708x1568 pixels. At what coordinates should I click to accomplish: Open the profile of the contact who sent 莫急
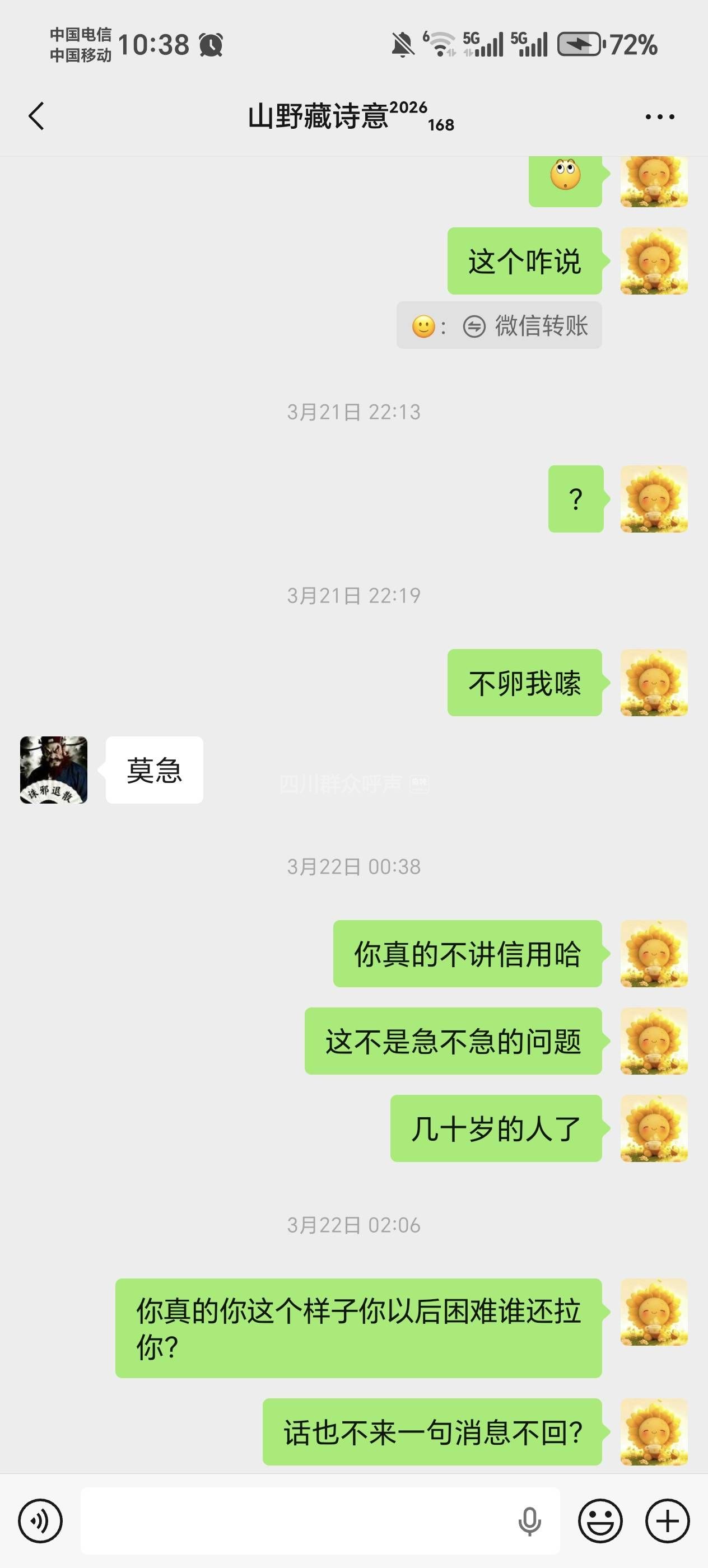click(54, 769)
